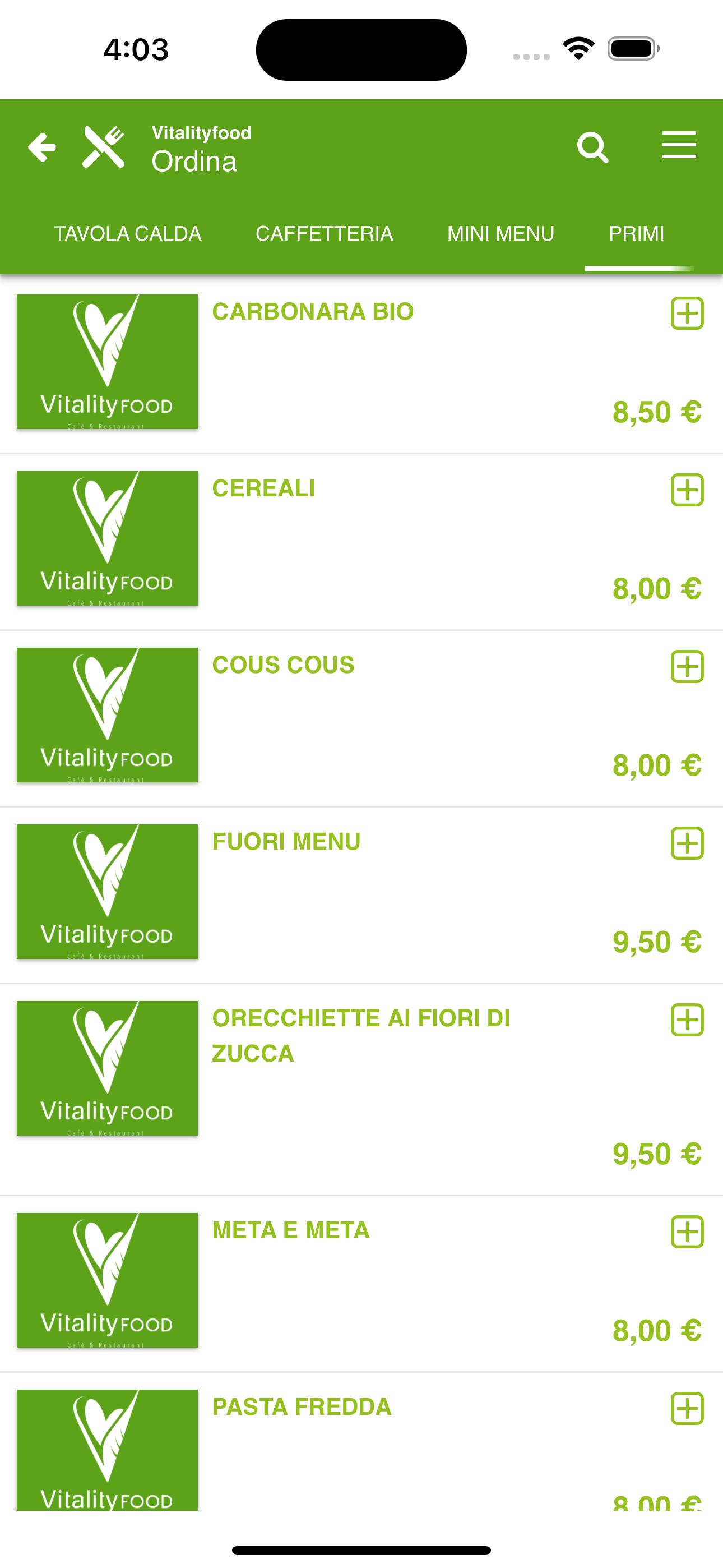Select the Primi tab
The height and width of the screenshot is (1568, 723).
point(637,234)
